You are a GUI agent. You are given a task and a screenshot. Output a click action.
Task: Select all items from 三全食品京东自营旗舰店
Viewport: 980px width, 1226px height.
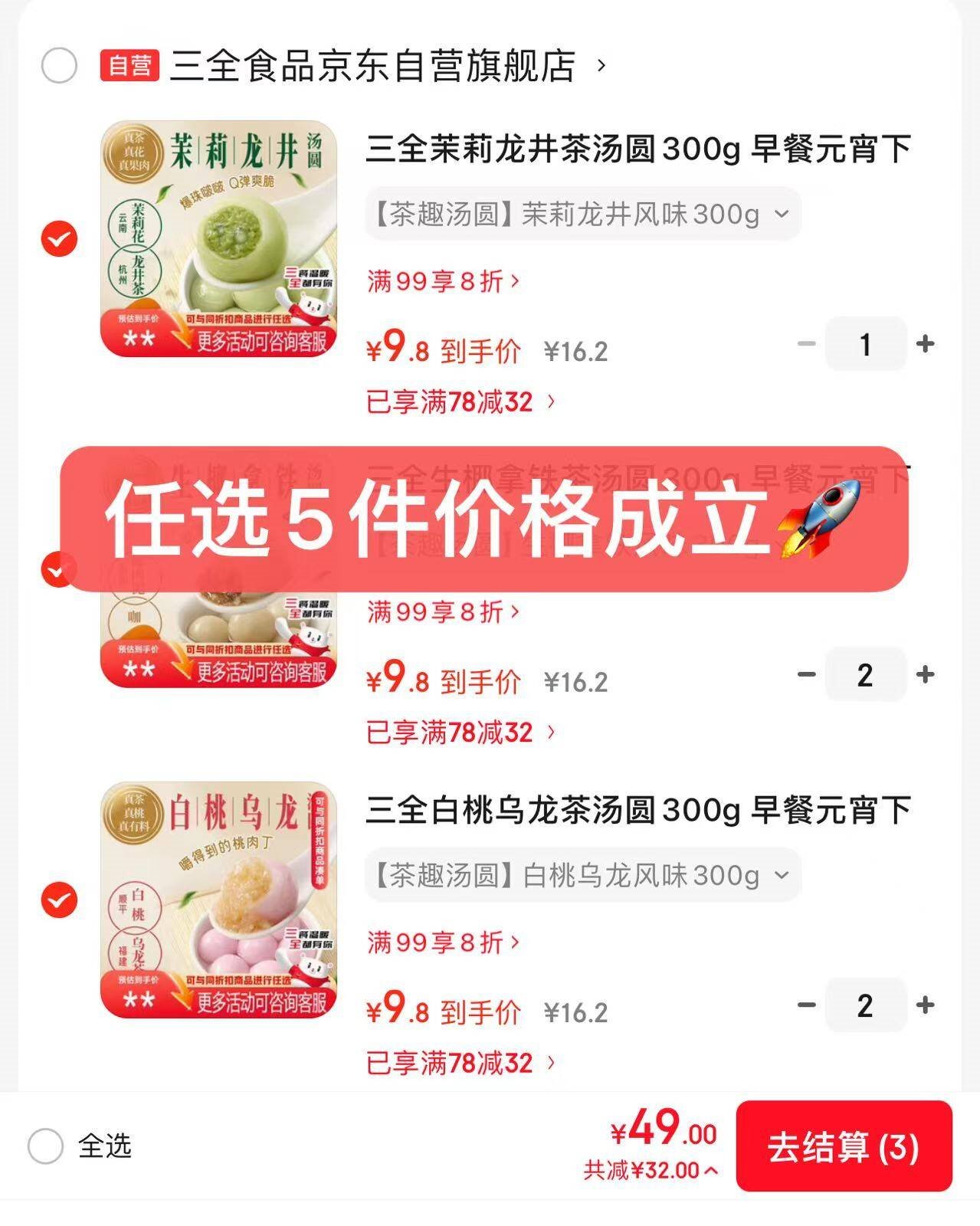pos(59,66)
